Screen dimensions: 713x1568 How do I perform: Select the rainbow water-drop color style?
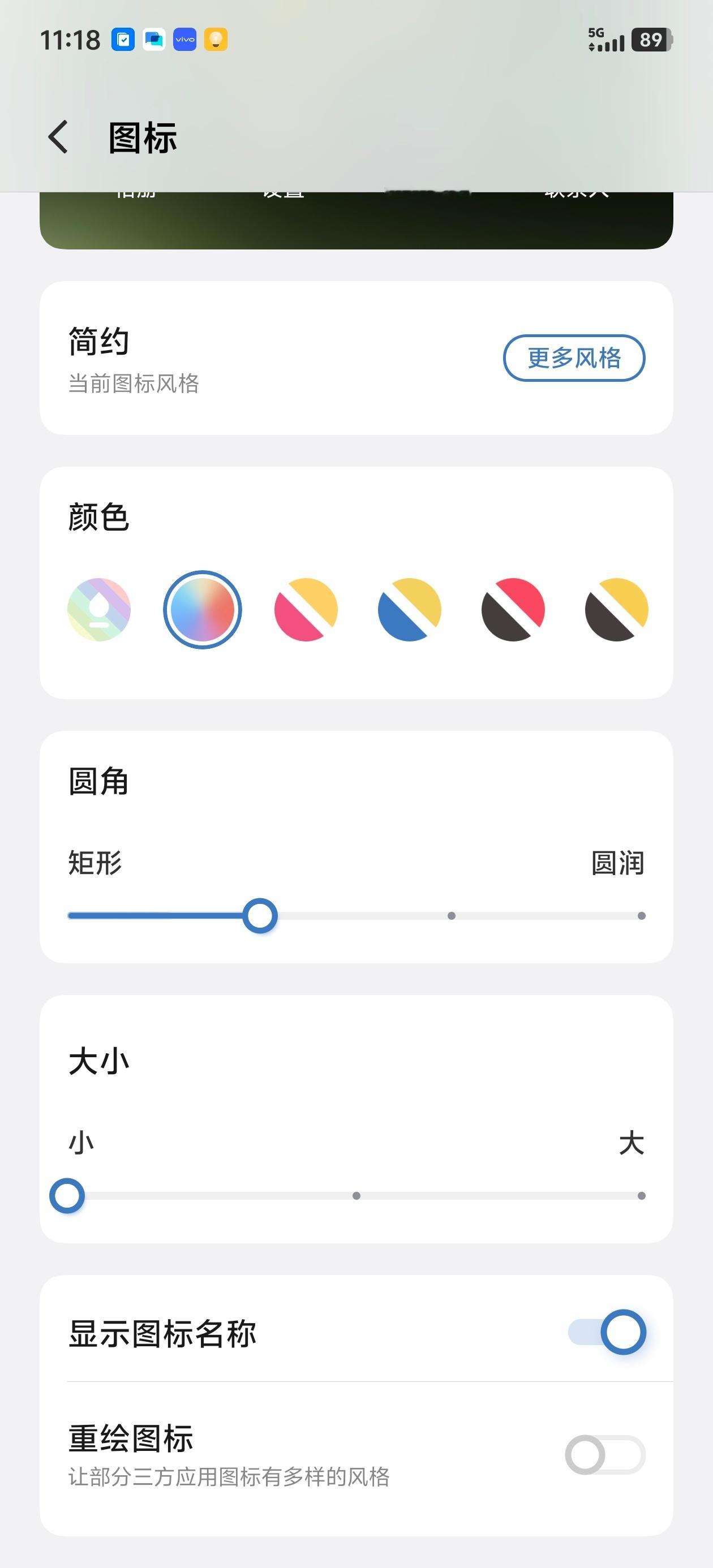[100, 609]
